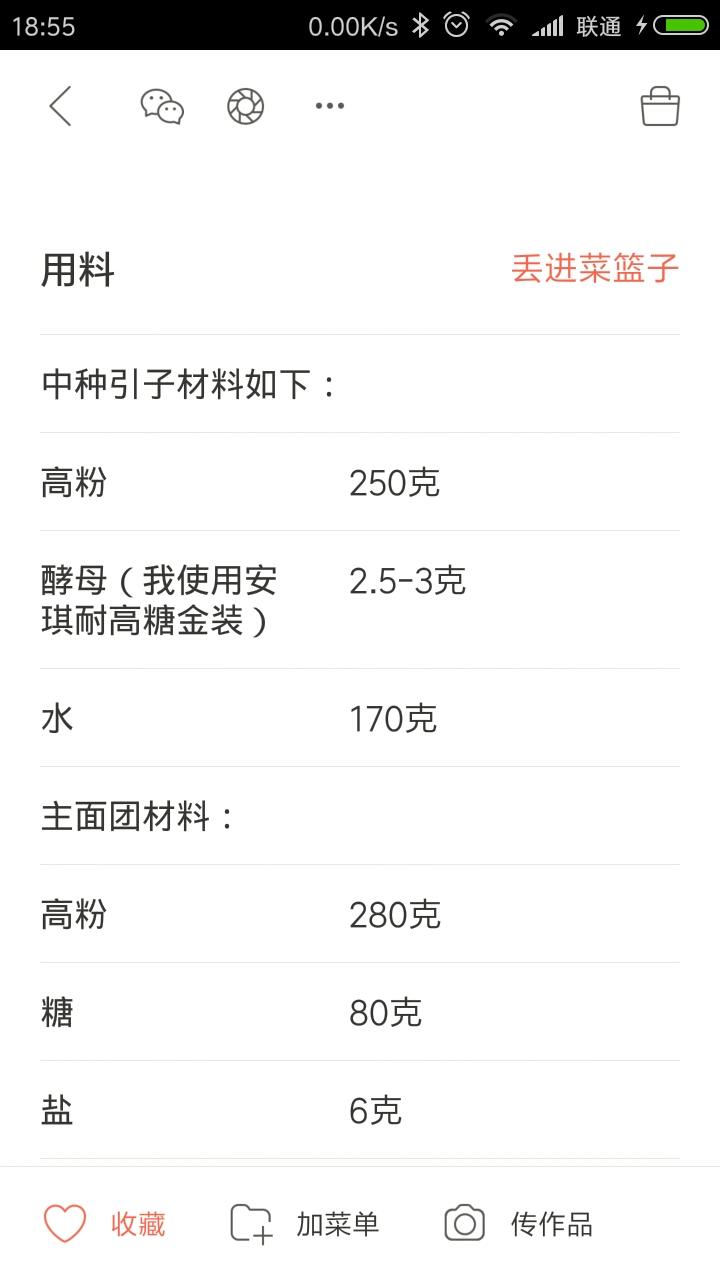Add recipe to a menu via 加菜单

click(x=305, y=1223)
